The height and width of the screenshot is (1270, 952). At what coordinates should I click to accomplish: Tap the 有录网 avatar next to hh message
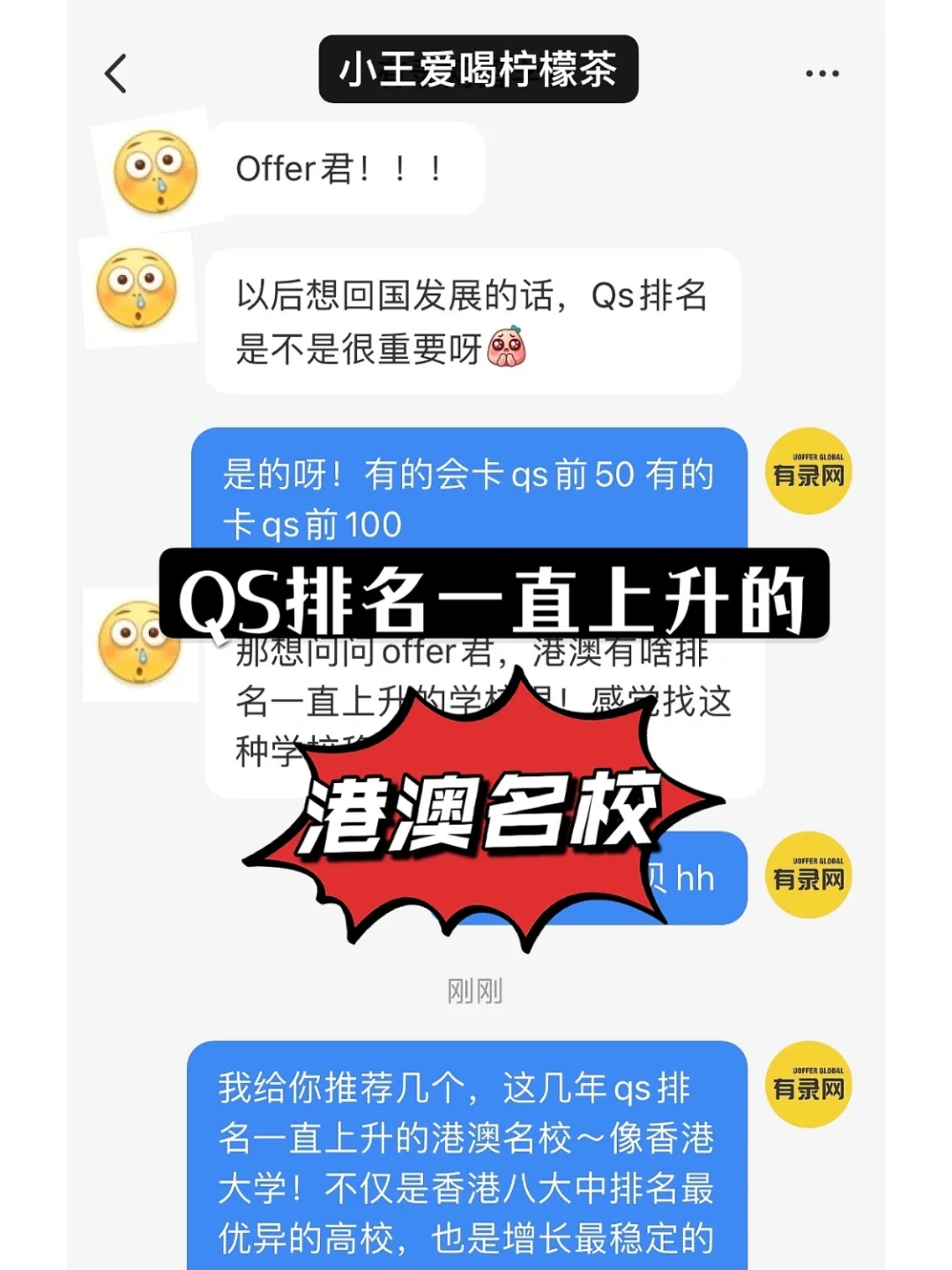(808, 875)
